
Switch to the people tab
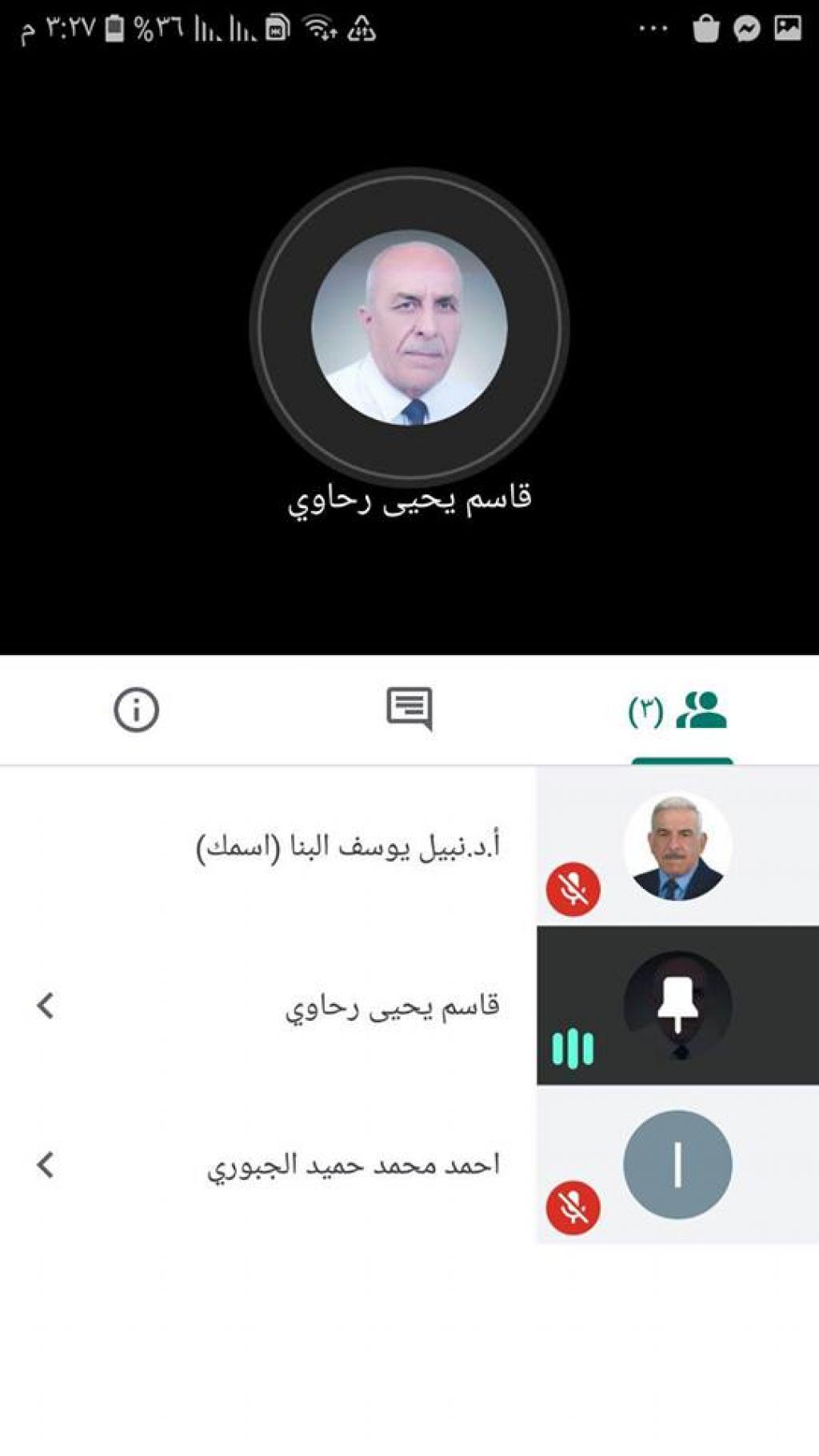[x=680, y=710]
